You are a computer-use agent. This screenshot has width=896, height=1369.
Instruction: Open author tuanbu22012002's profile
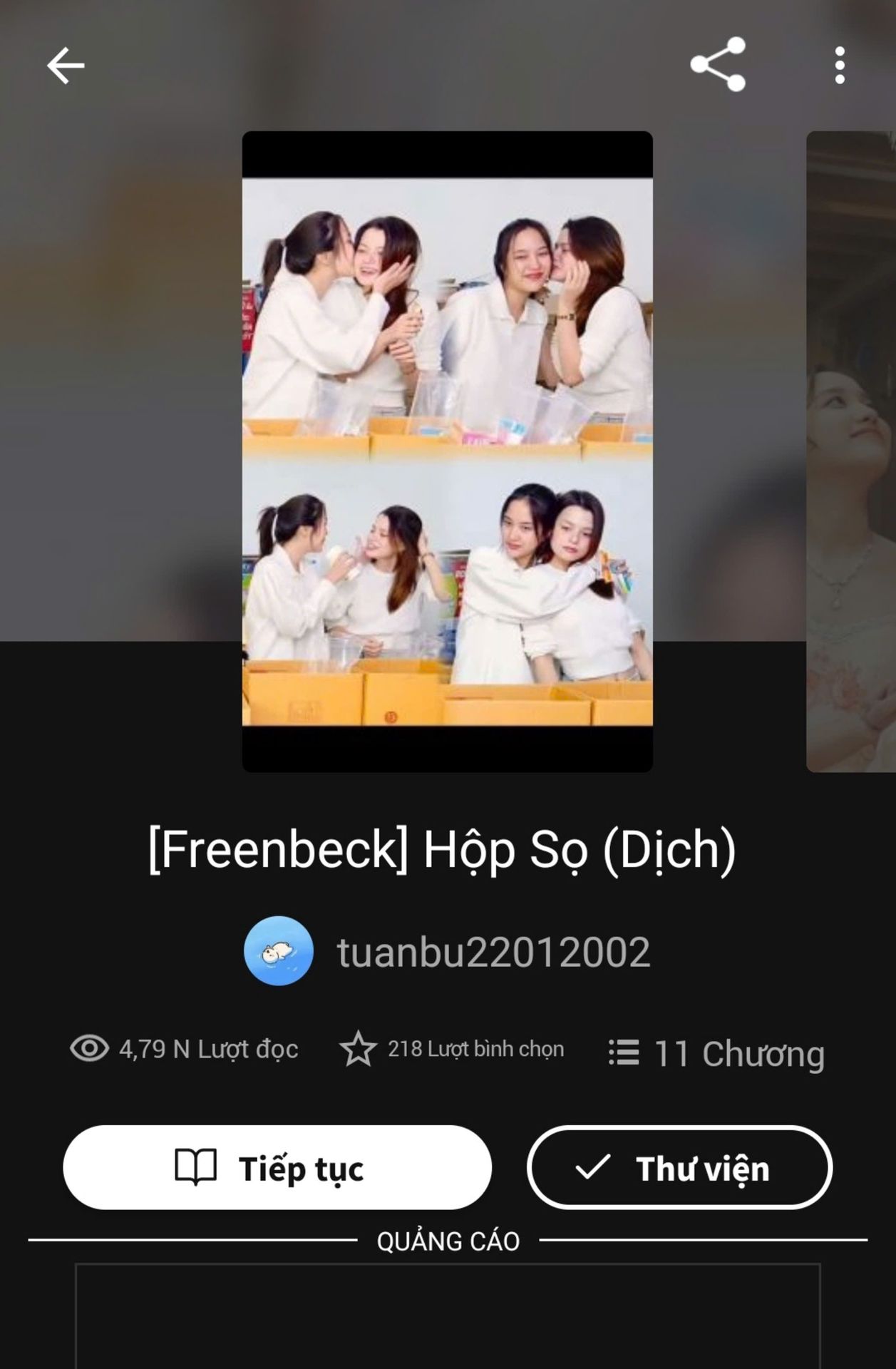point(448,951)
